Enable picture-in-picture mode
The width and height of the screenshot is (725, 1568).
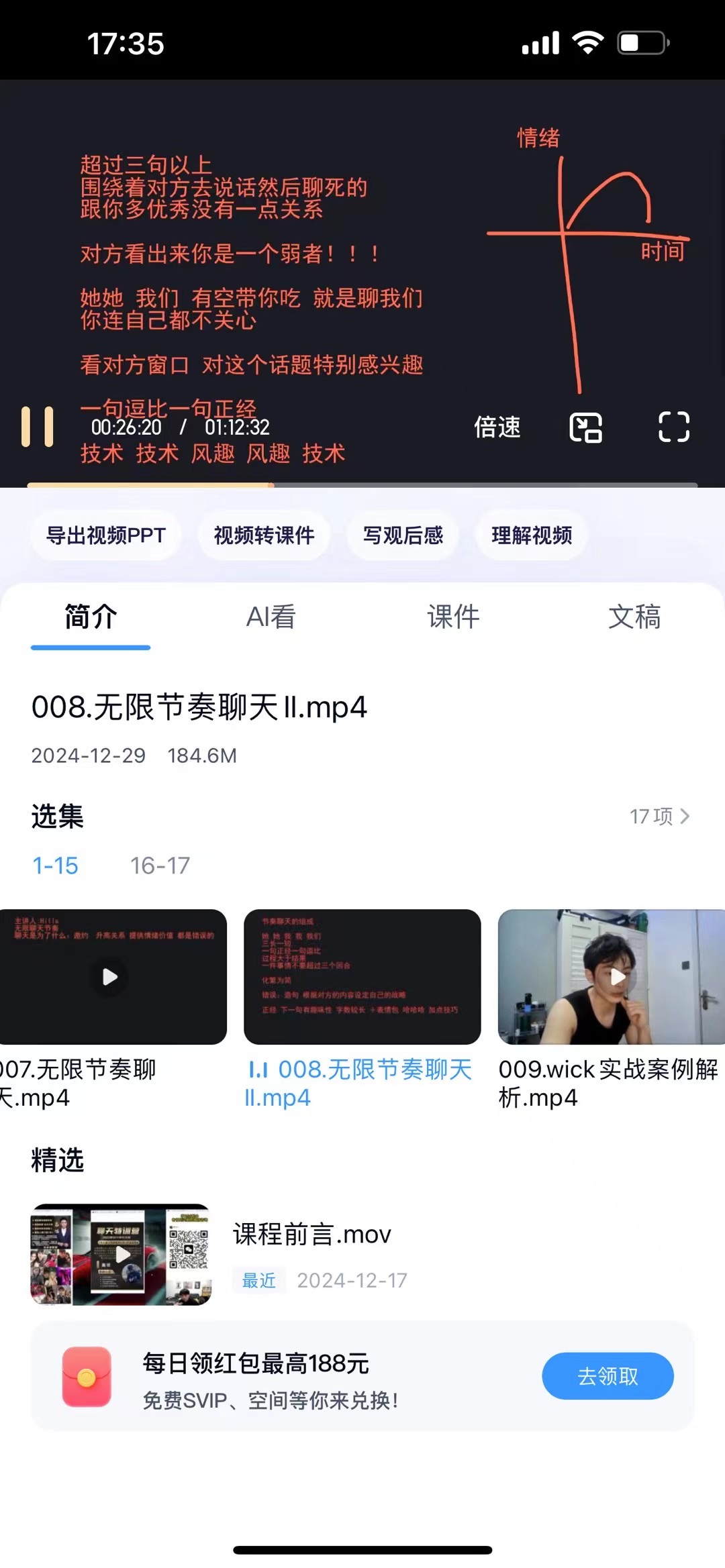point(585,427)
